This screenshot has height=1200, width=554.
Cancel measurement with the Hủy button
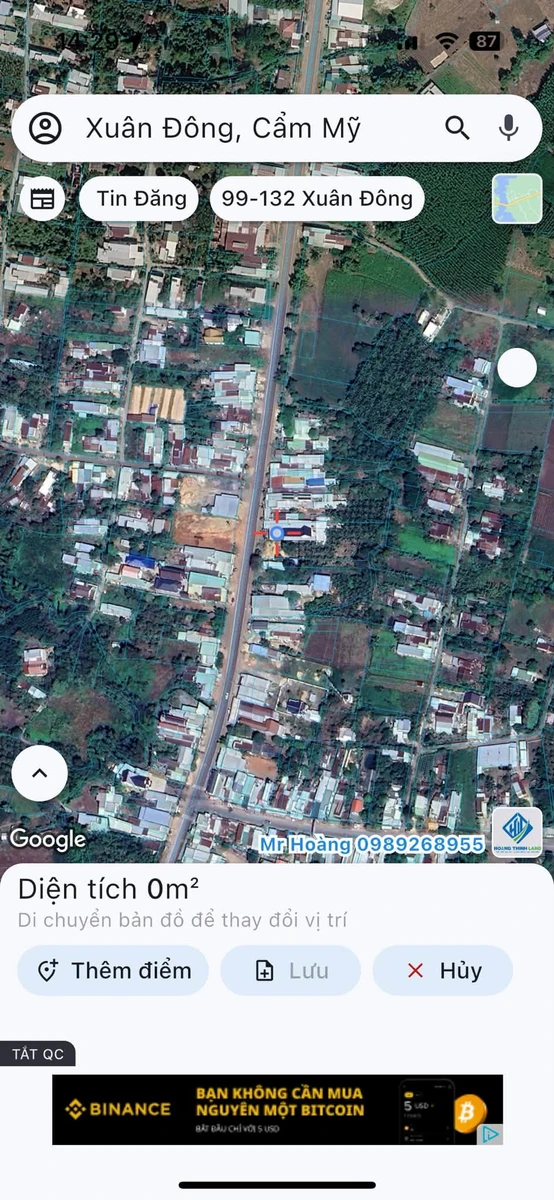pyautogui.click(x=443, y=970)
